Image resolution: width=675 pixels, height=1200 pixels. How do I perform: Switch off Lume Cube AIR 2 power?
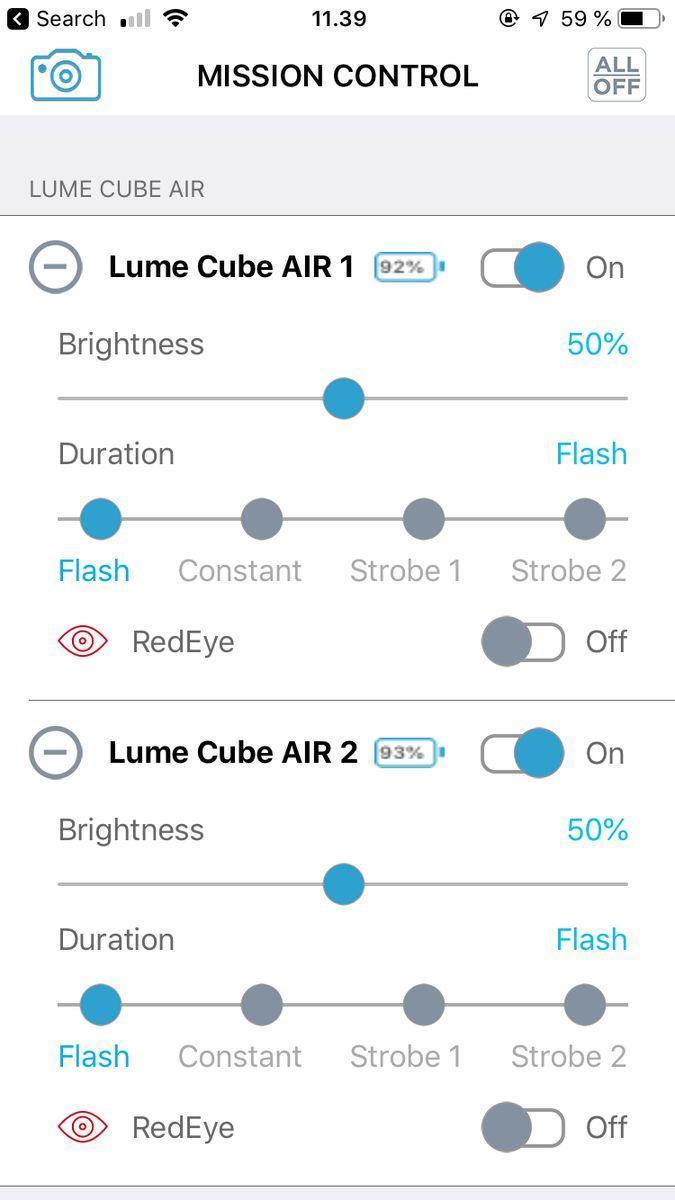click(x=522, y=753)
